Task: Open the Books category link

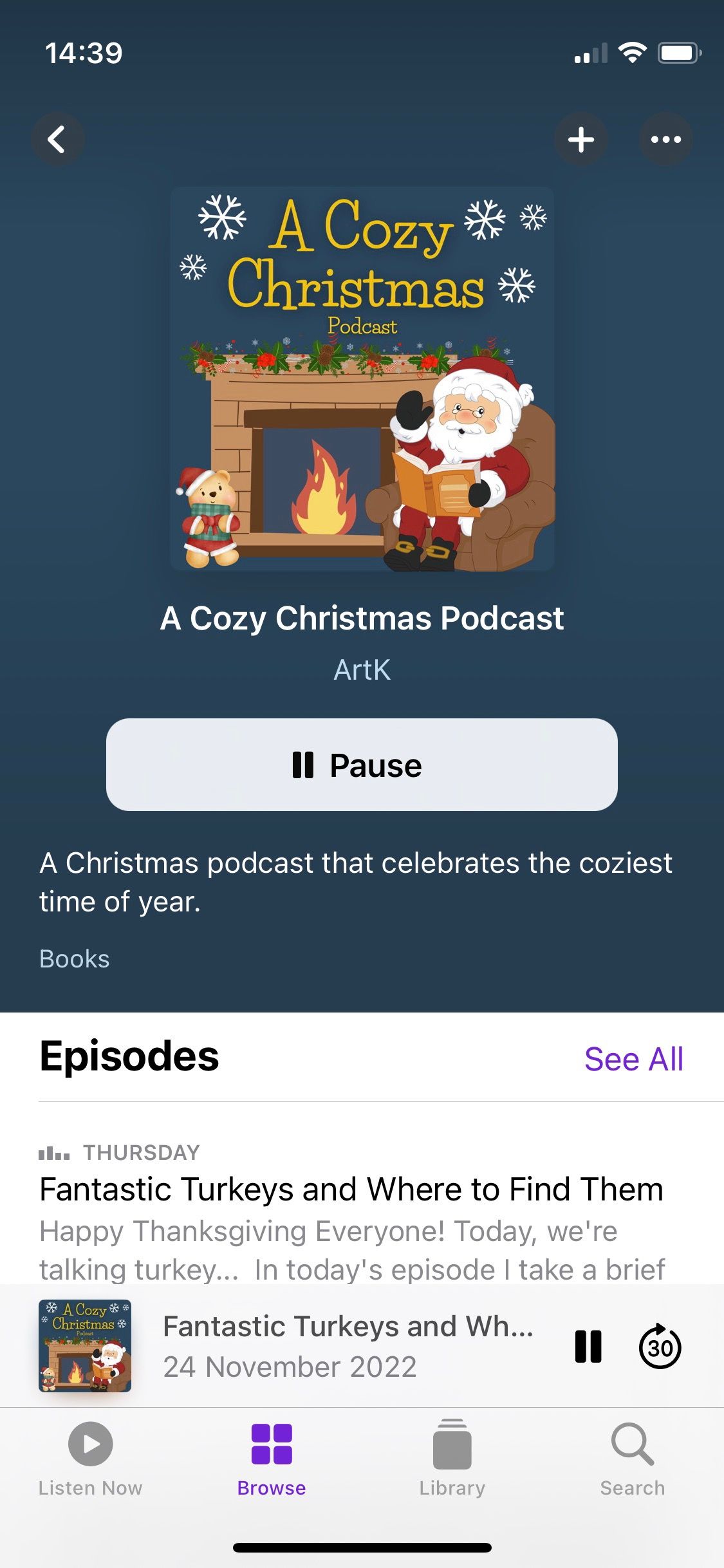Action: tap(75, 959)
